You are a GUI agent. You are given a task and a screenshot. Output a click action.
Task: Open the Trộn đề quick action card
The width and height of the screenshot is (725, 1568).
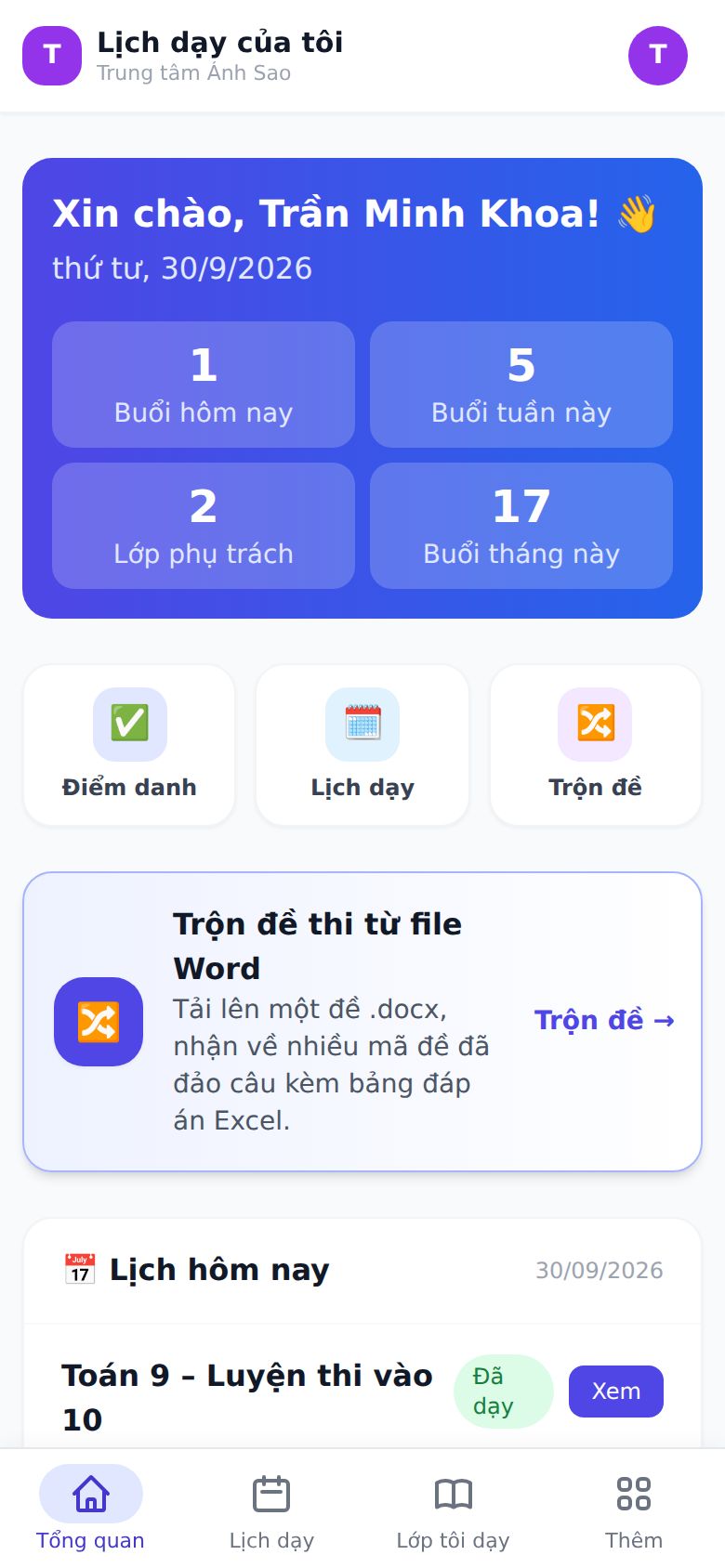tap(596, 745)
